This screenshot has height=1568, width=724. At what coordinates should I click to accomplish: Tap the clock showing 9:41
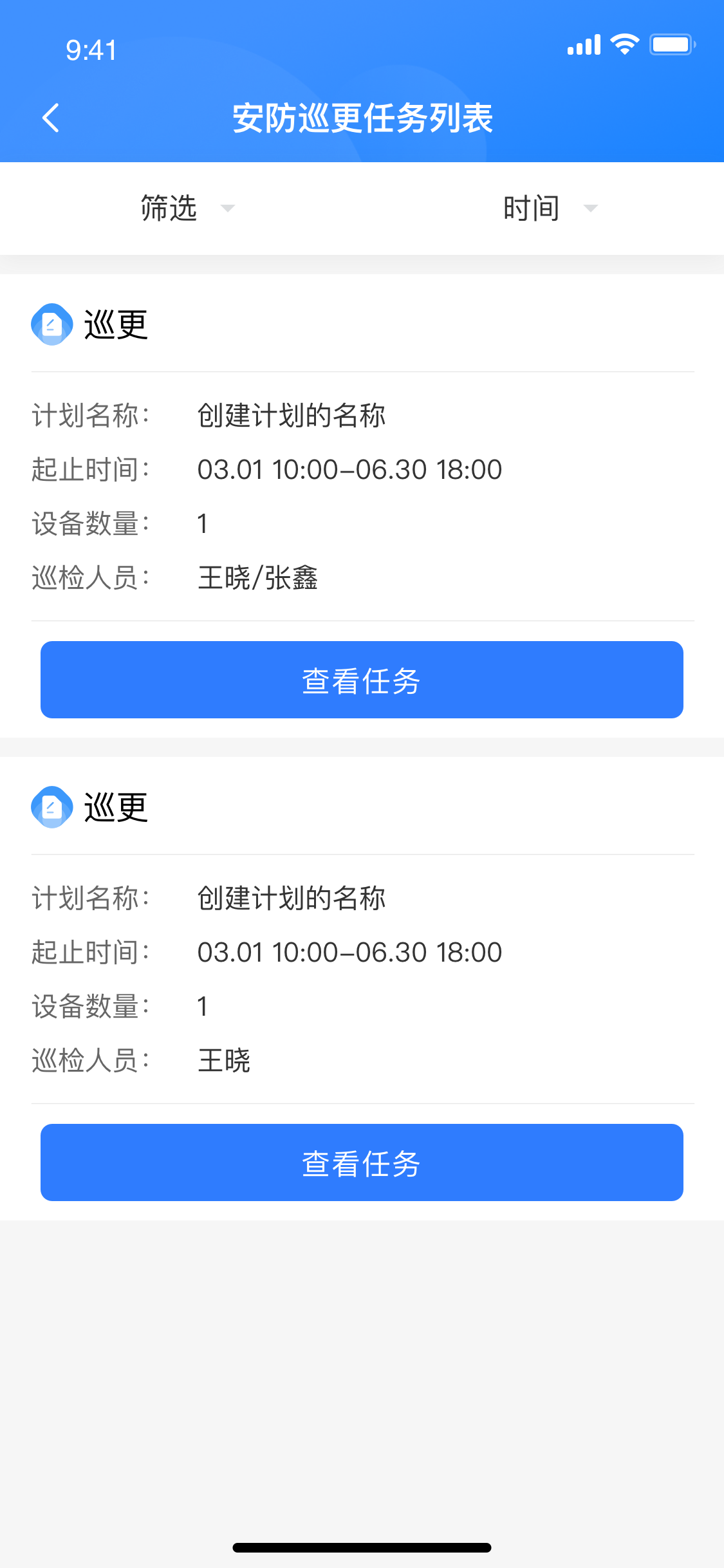[91, 50]
